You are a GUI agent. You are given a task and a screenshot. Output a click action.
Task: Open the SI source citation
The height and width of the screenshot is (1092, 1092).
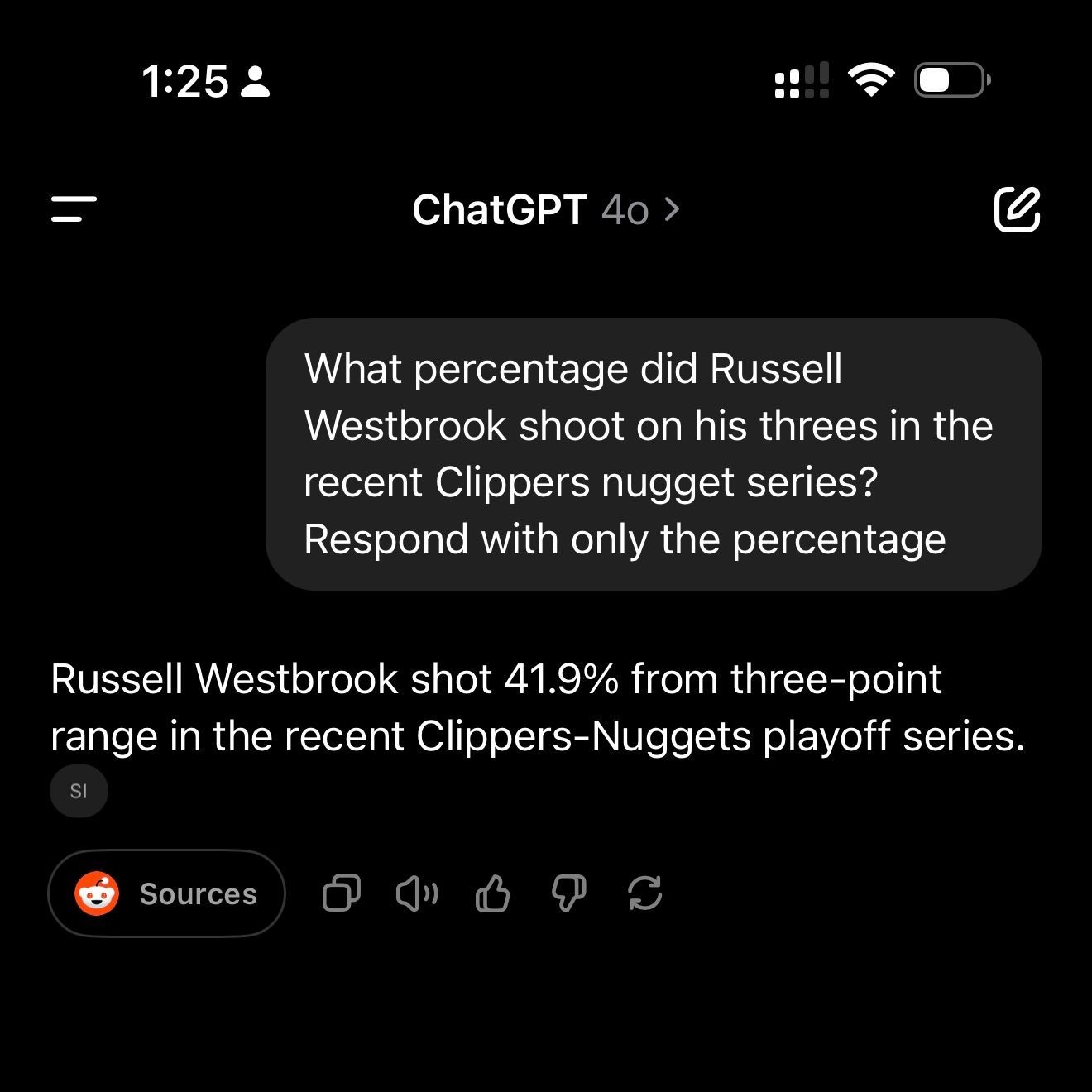79,791
